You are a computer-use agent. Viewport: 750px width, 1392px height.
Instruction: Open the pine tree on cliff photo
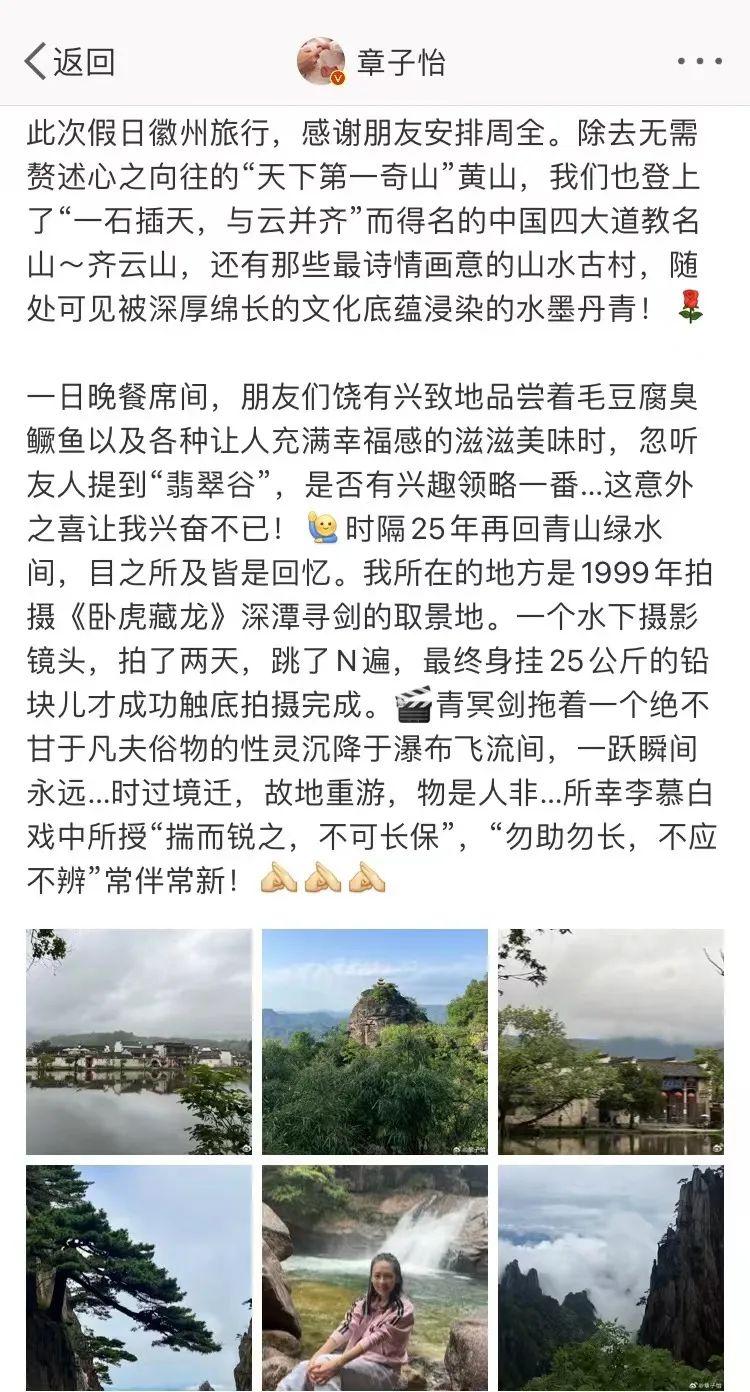[139, 1277]
